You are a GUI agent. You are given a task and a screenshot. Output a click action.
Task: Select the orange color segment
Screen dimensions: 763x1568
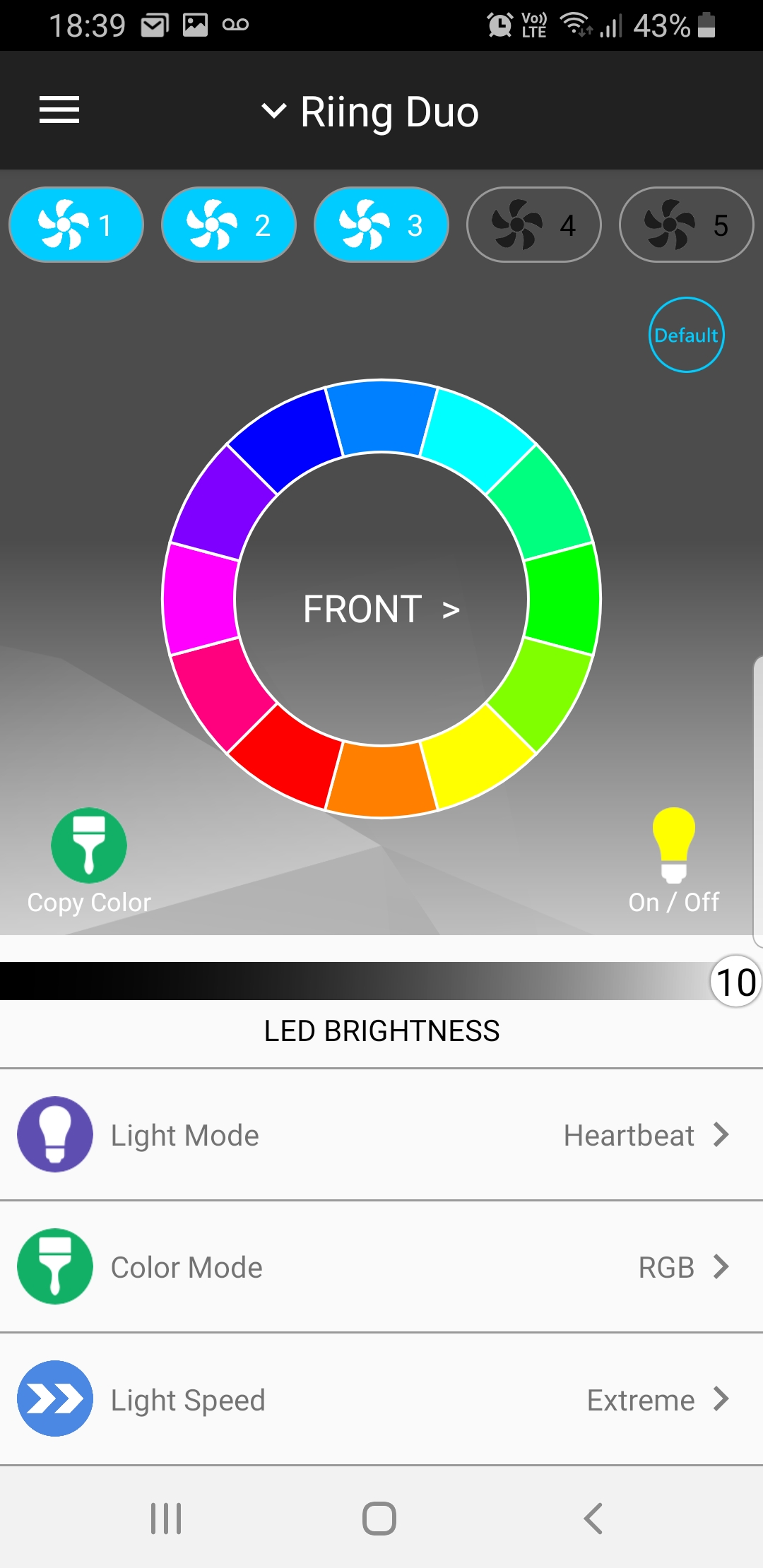pos(381,780)
